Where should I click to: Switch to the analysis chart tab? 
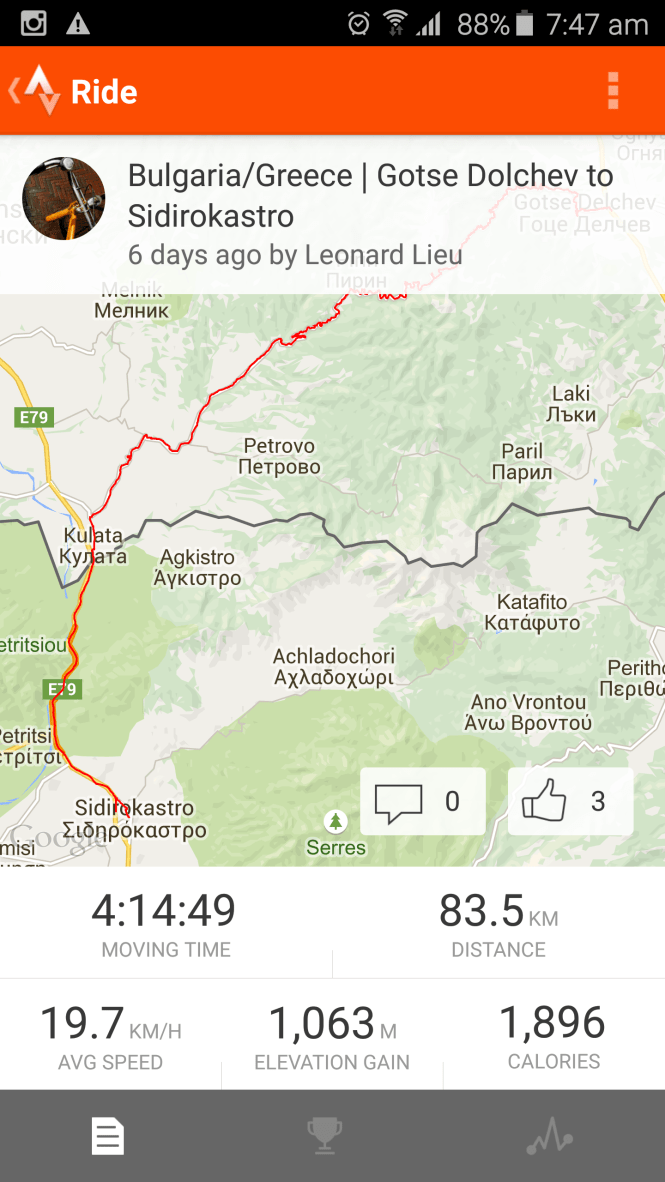[x=549, y=1136]
